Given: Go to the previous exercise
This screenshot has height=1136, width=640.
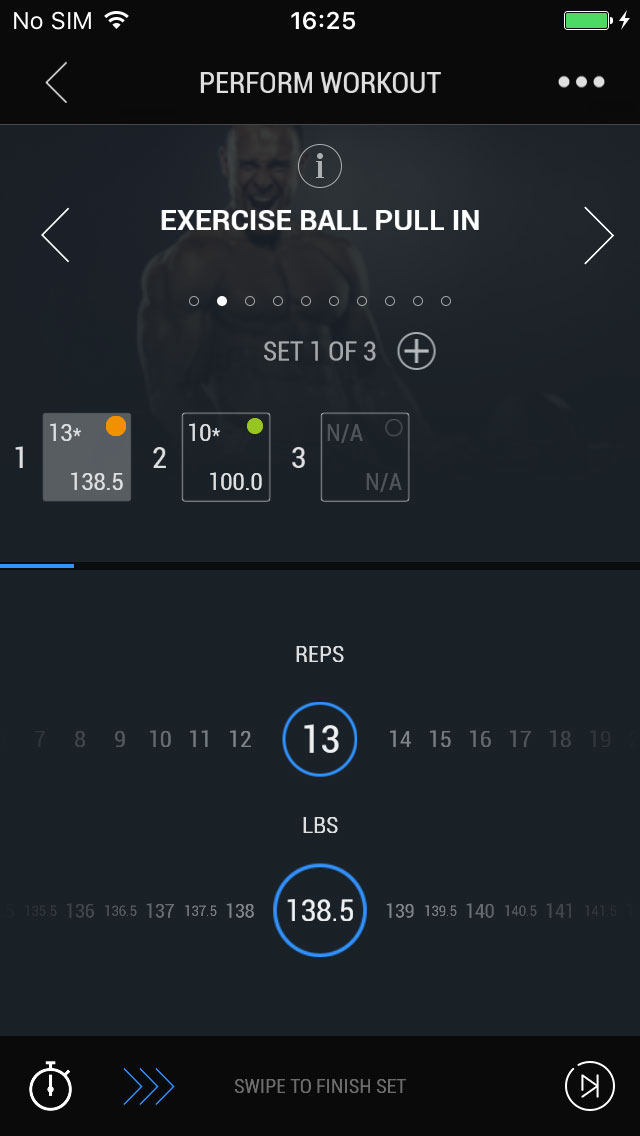Looking at the screenshot, I should click(56, 235).
